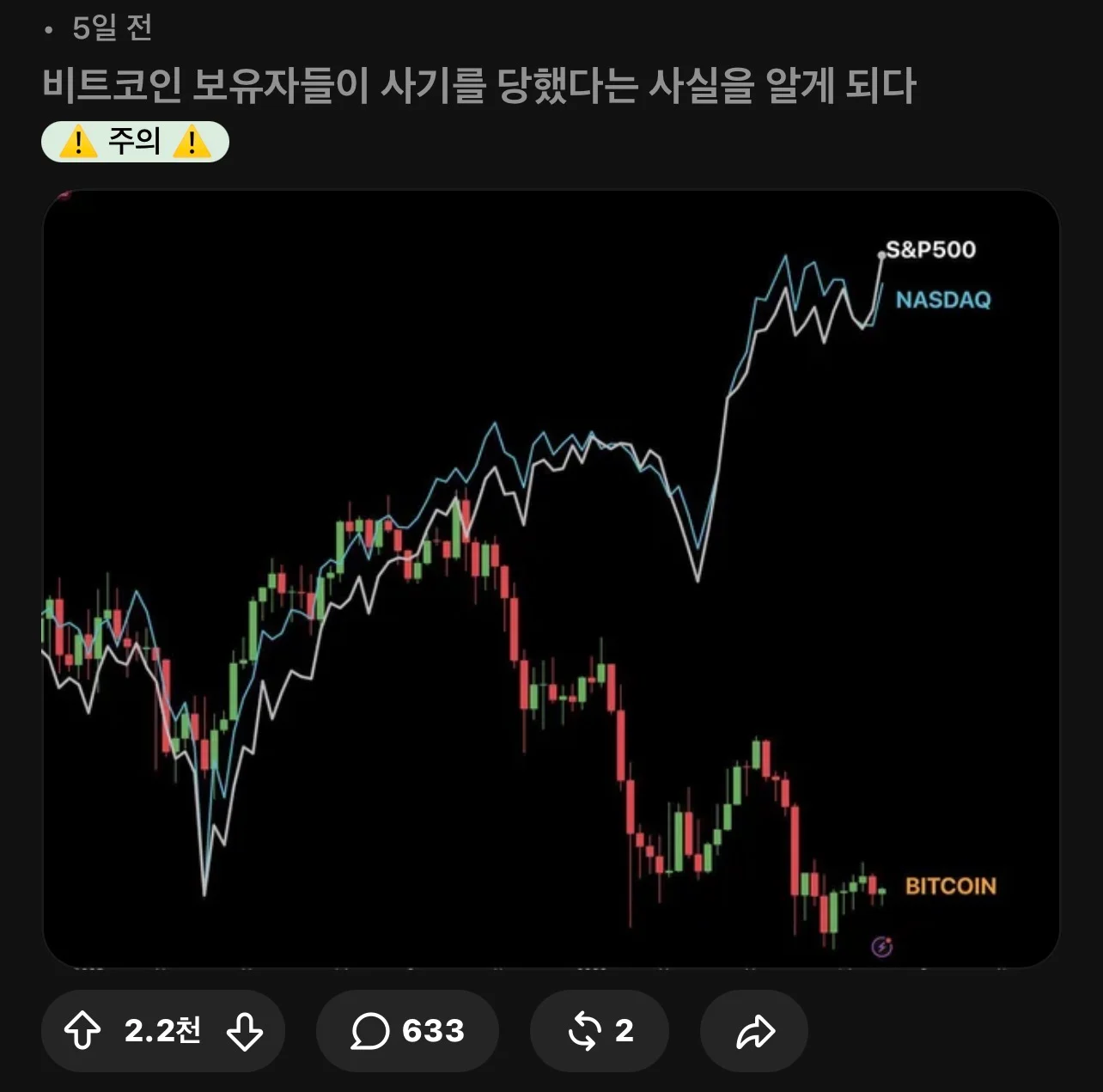Tap the 주의 flair tag
Screen dimensions: 1103x1092
pos(135,142)
